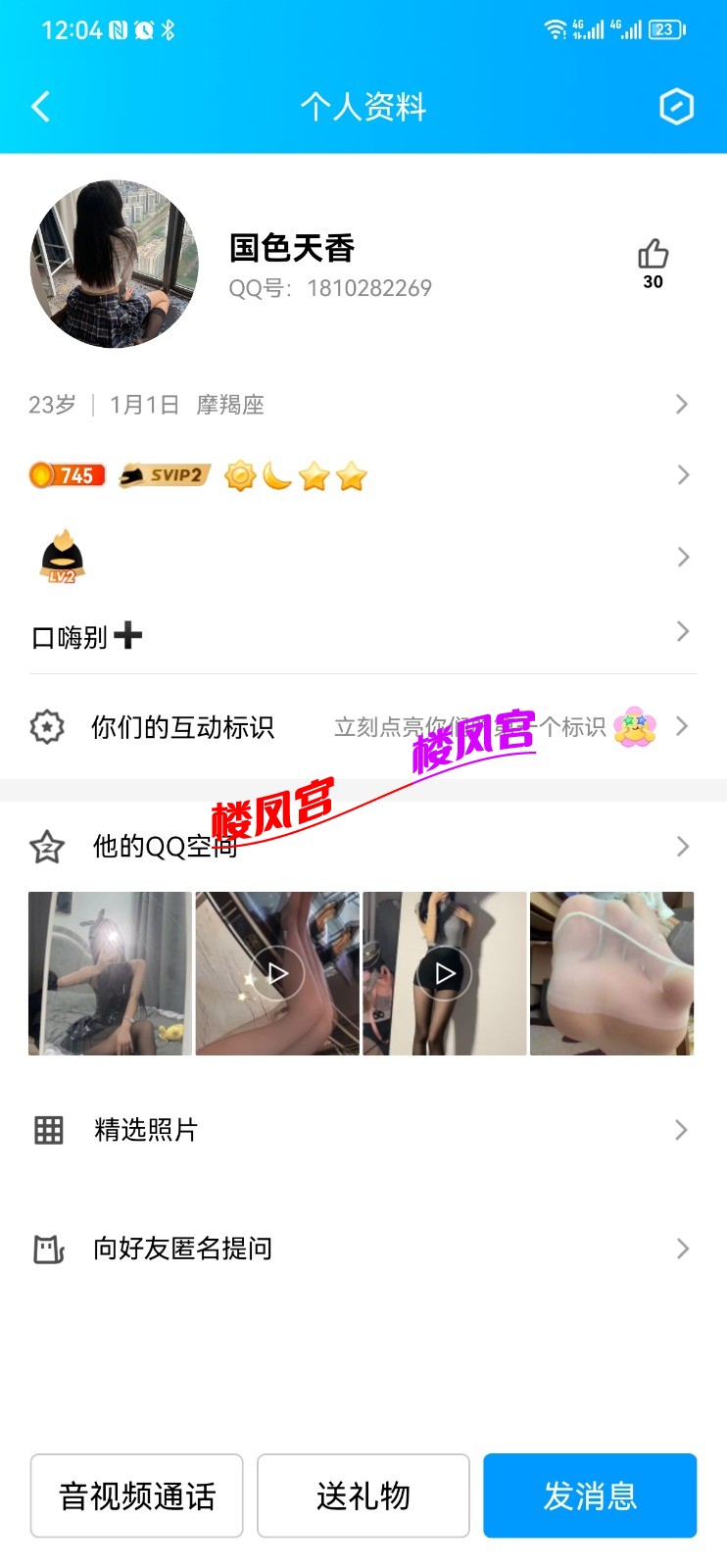Click the badge icon left of 你们的互动标识
The width and height of the screenshot is (727, 1568).
[46, 726]
